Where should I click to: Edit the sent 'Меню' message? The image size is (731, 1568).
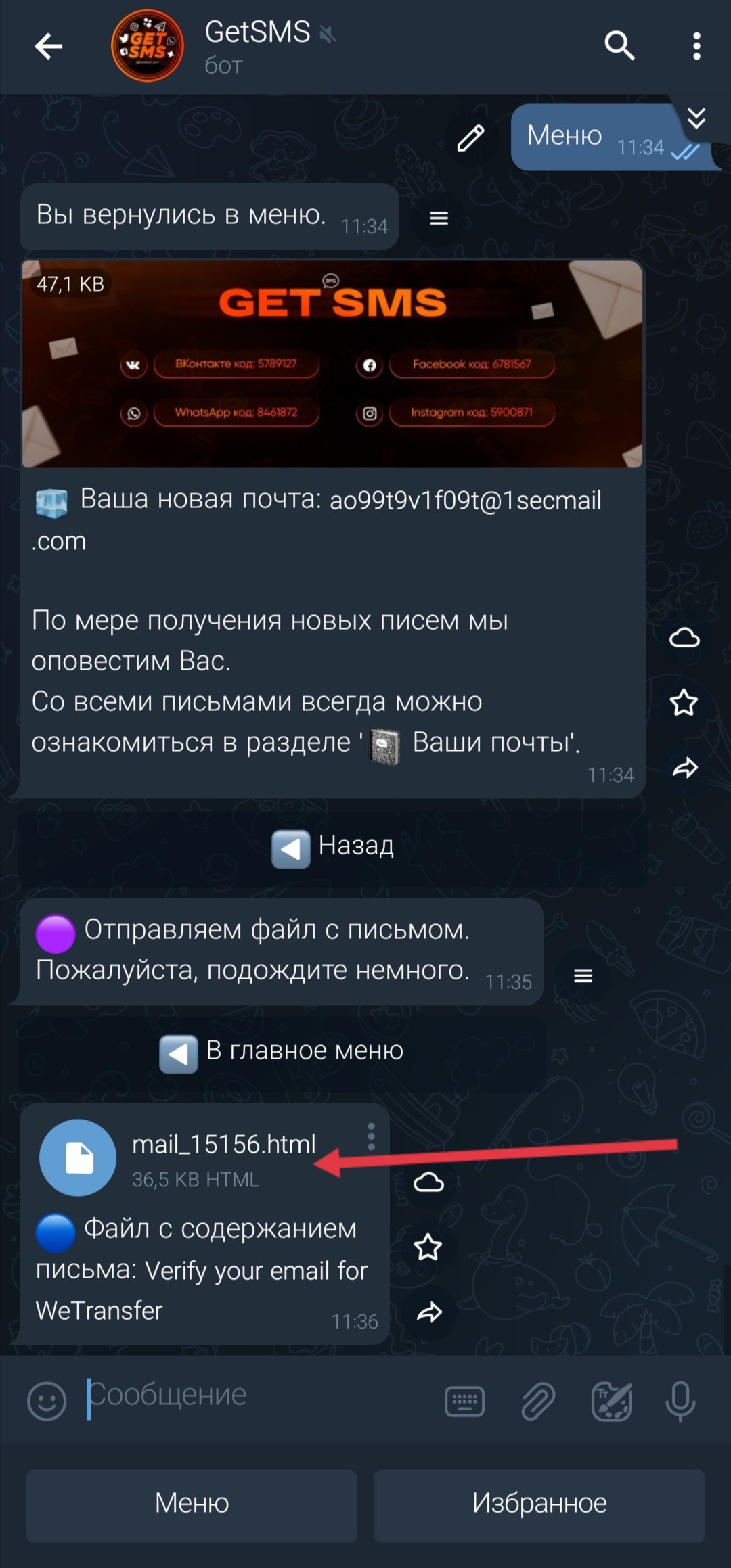pyautogui.click(x=470, y=138)
